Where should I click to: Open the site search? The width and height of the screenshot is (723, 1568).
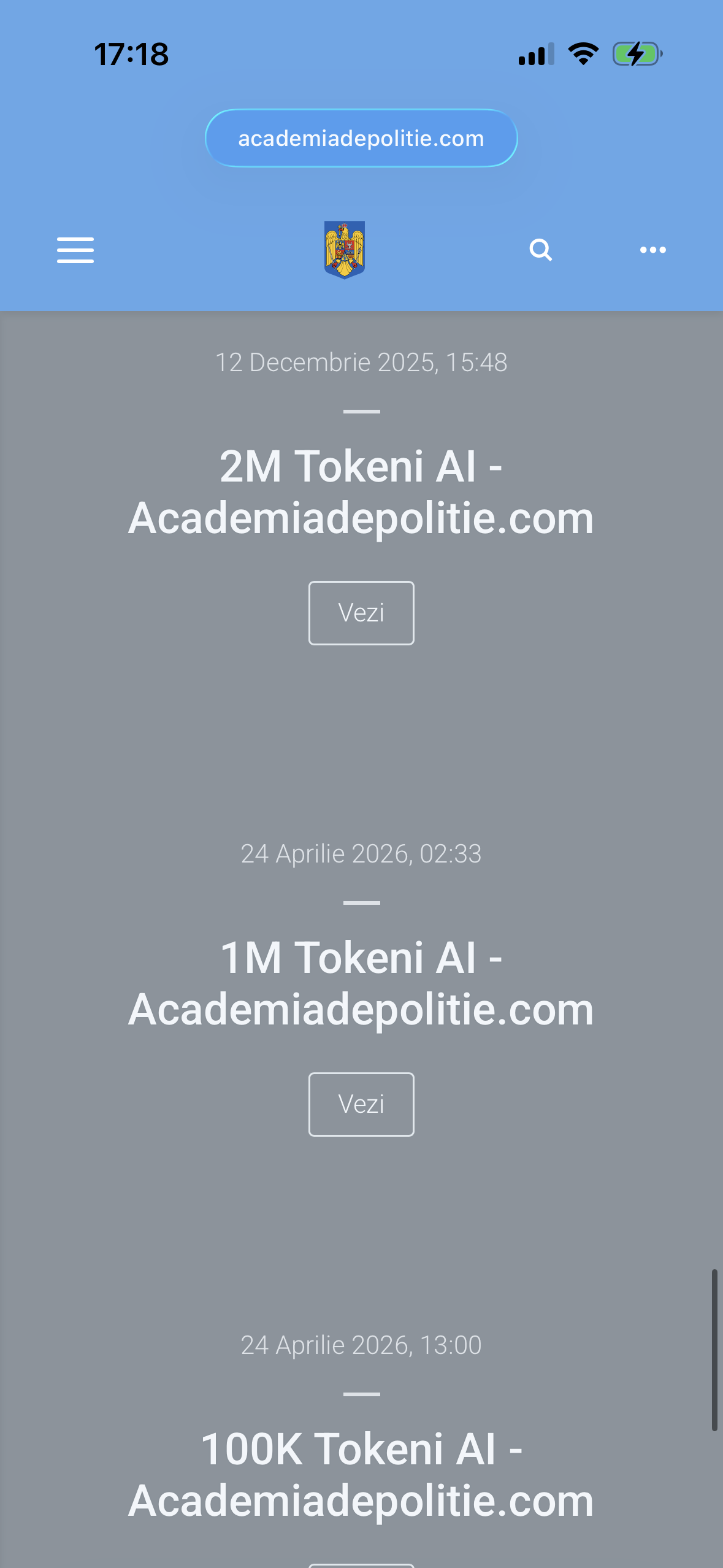pos(540,250)
